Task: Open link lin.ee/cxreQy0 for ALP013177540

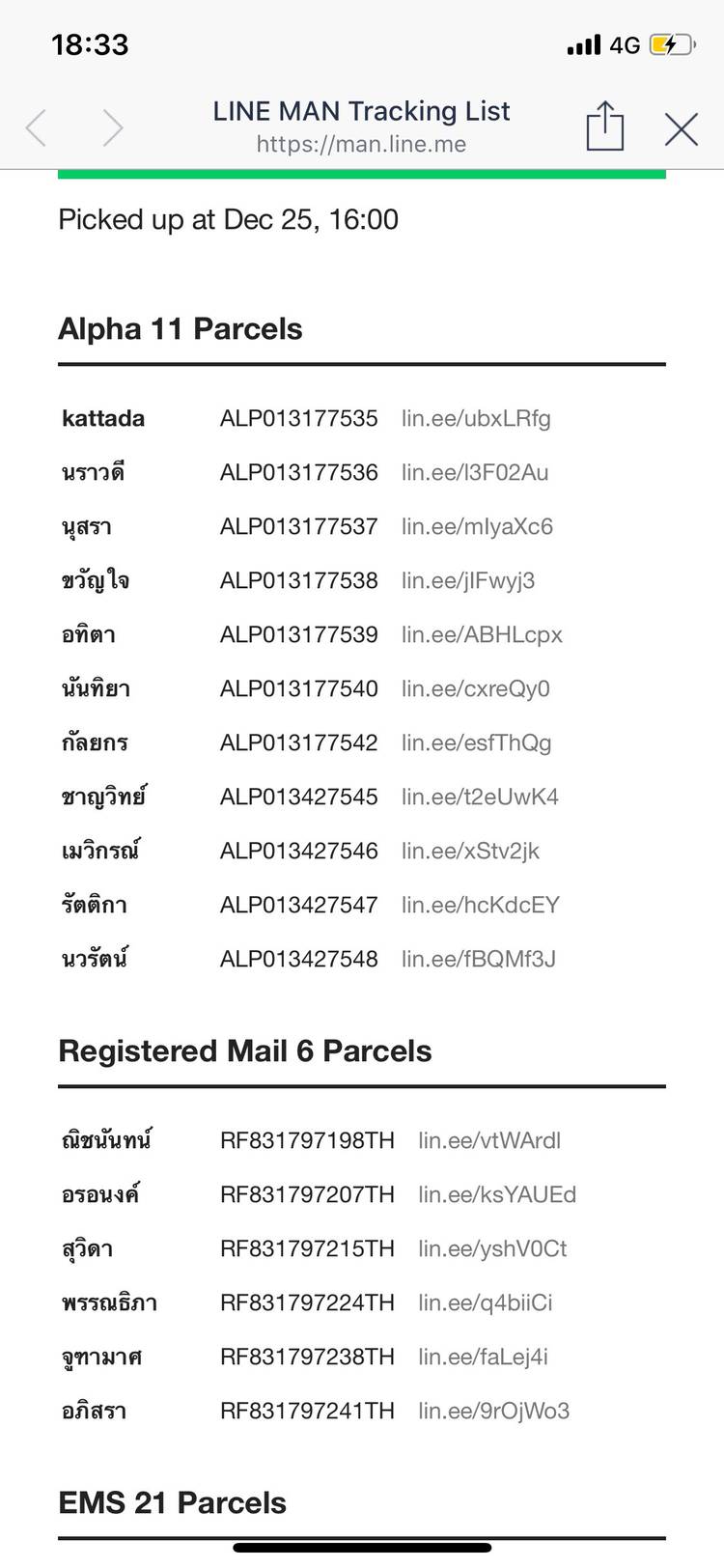Action: [x=476, y=688]
